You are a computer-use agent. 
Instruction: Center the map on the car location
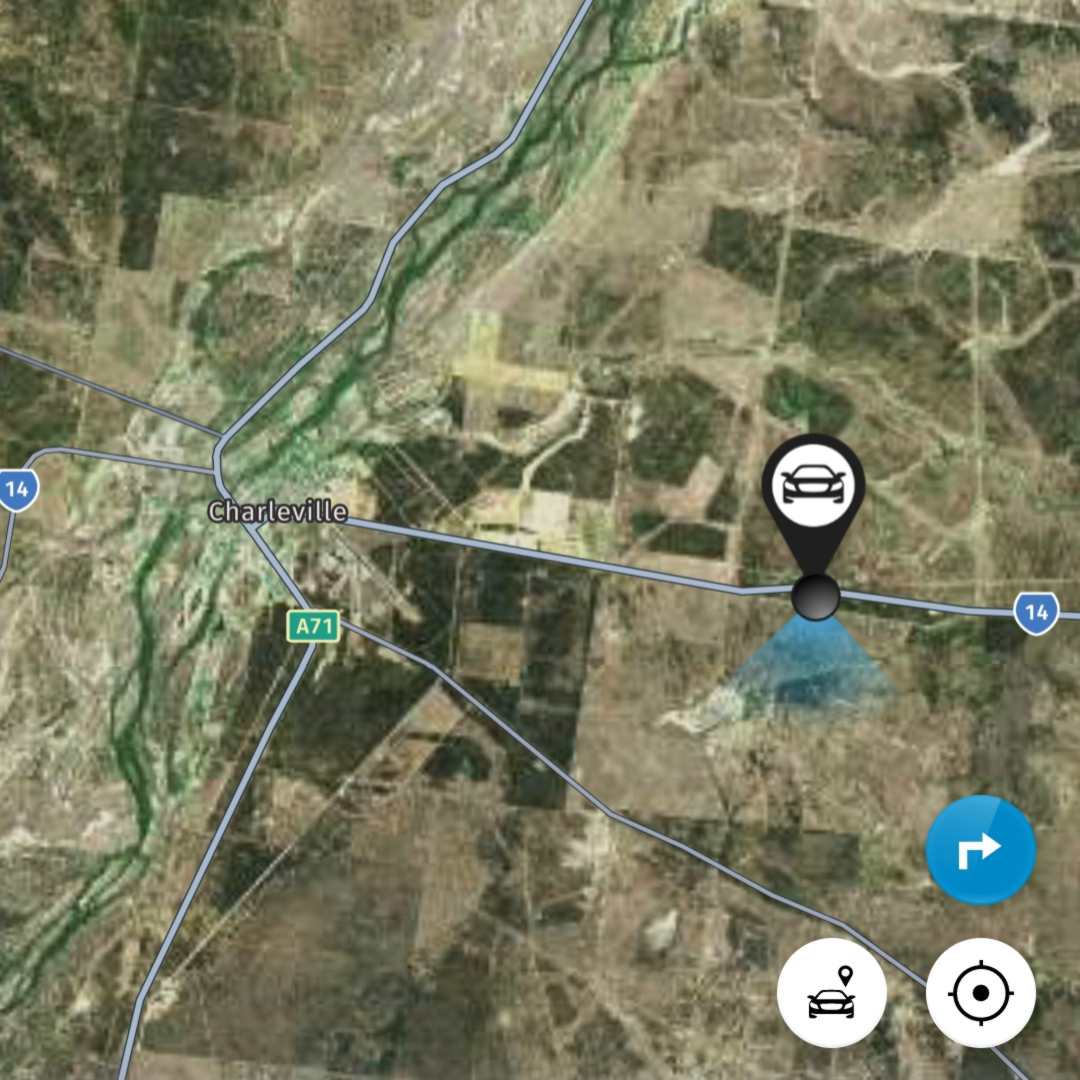point(831,992)
